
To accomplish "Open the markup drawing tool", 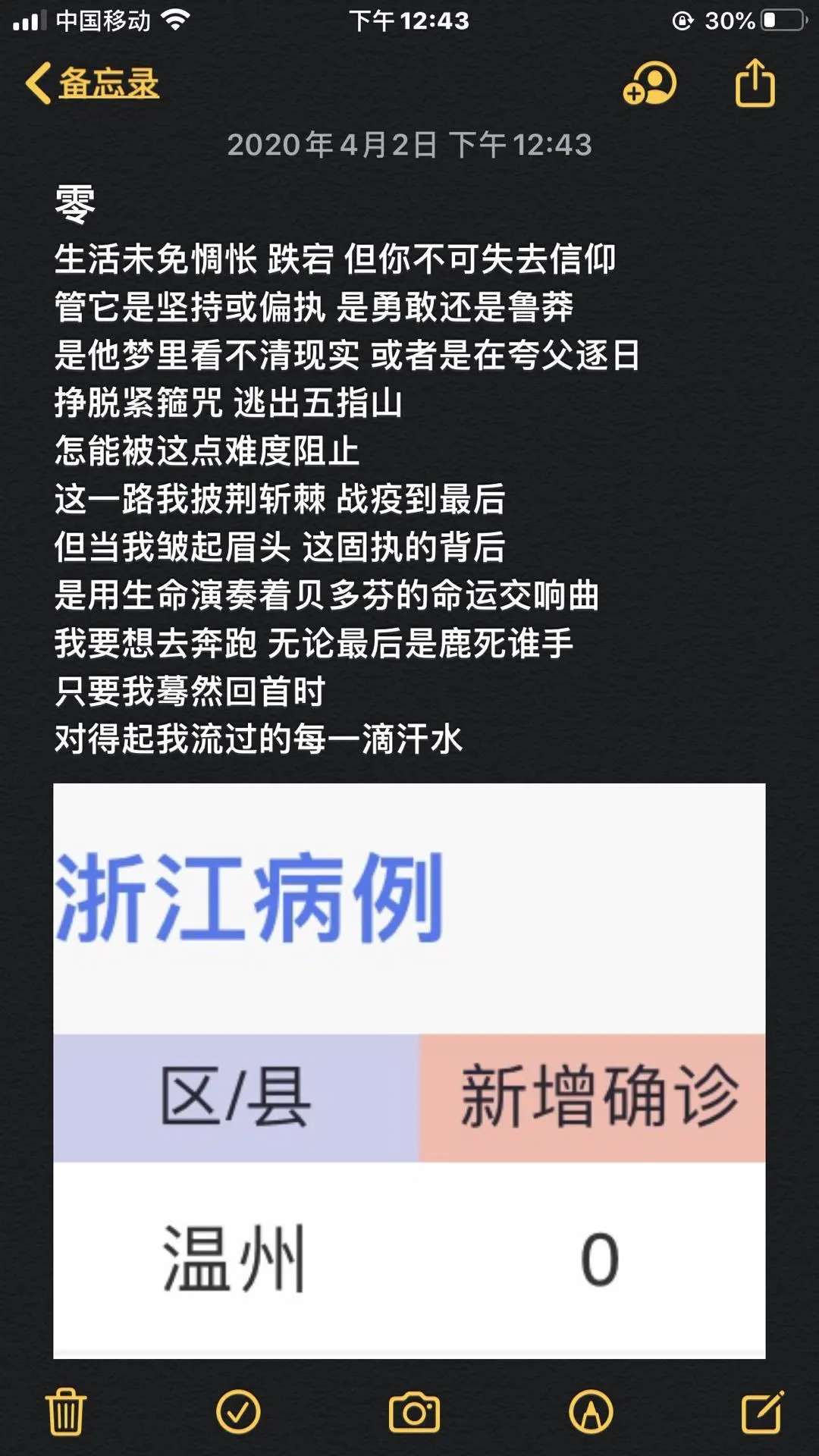I will [x=591, y=1412].
